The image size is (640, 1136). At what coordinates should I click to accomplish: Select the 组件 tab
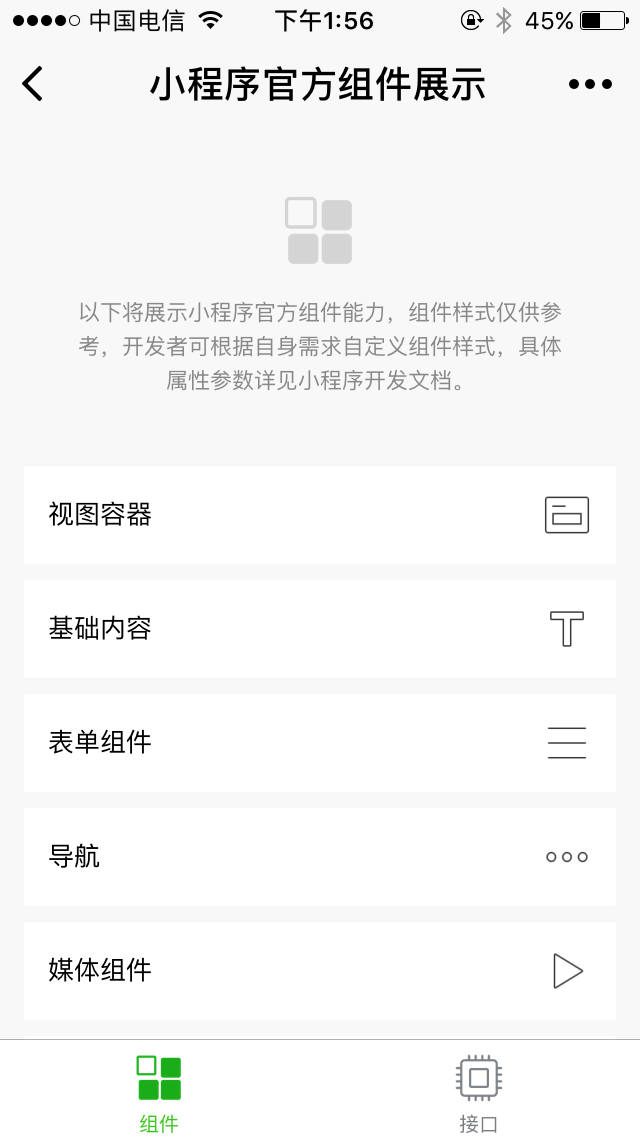point(159,1092)
